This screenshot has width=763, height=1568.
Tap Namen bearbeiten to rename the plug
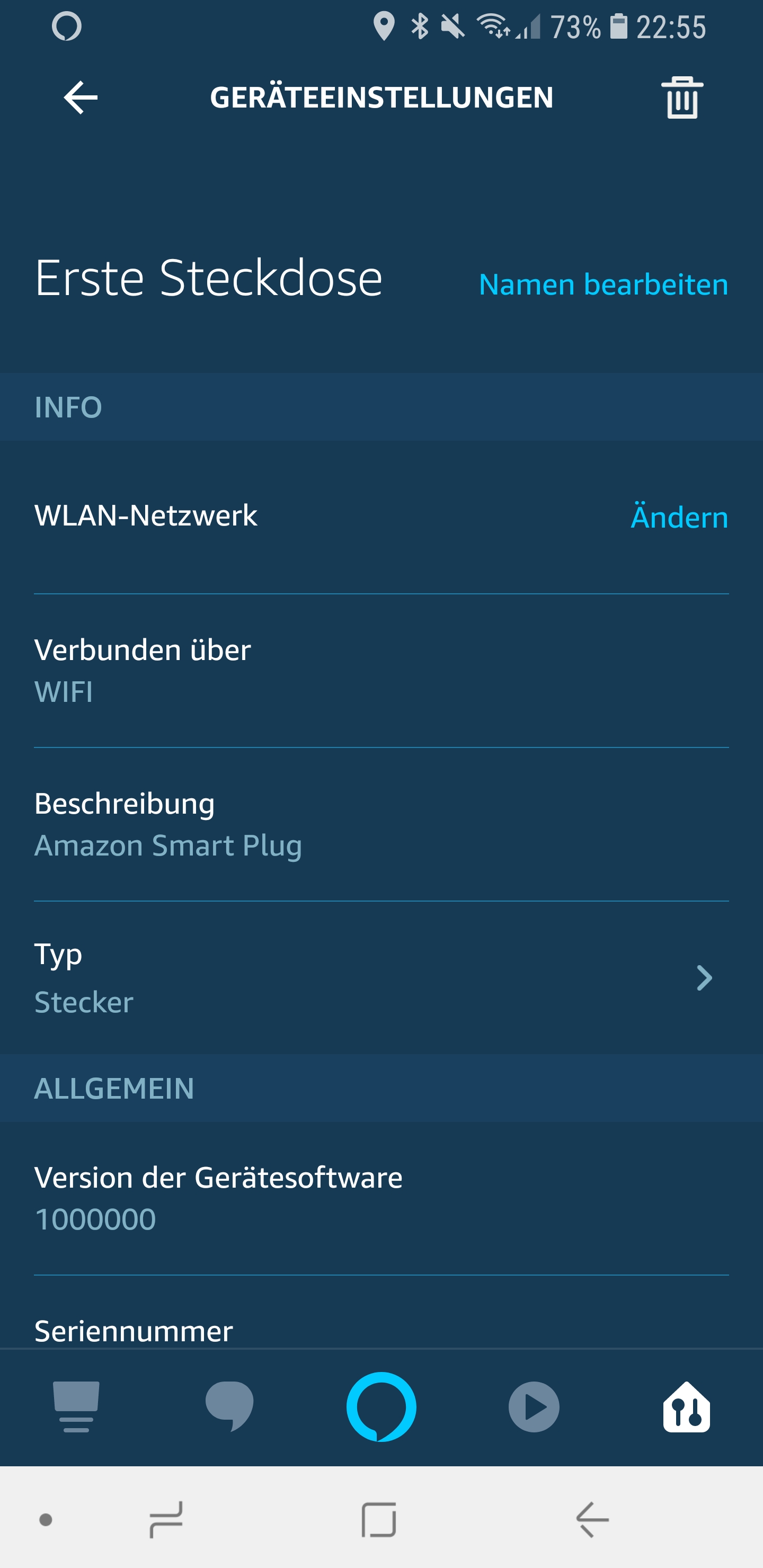[603, 284]
